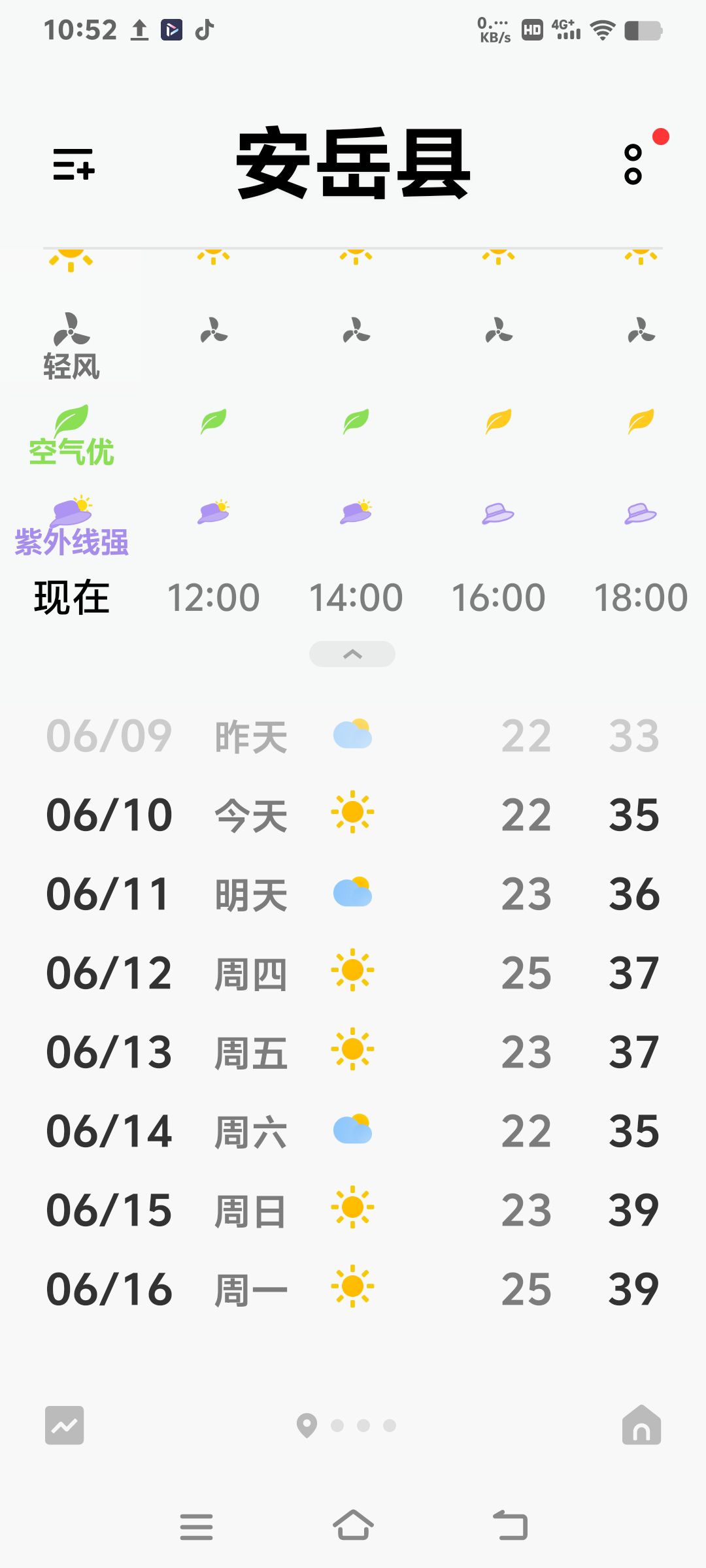706x1568 pixels.
Task: Select the 16:00 hourly forecast
Action: click(498, 597)
